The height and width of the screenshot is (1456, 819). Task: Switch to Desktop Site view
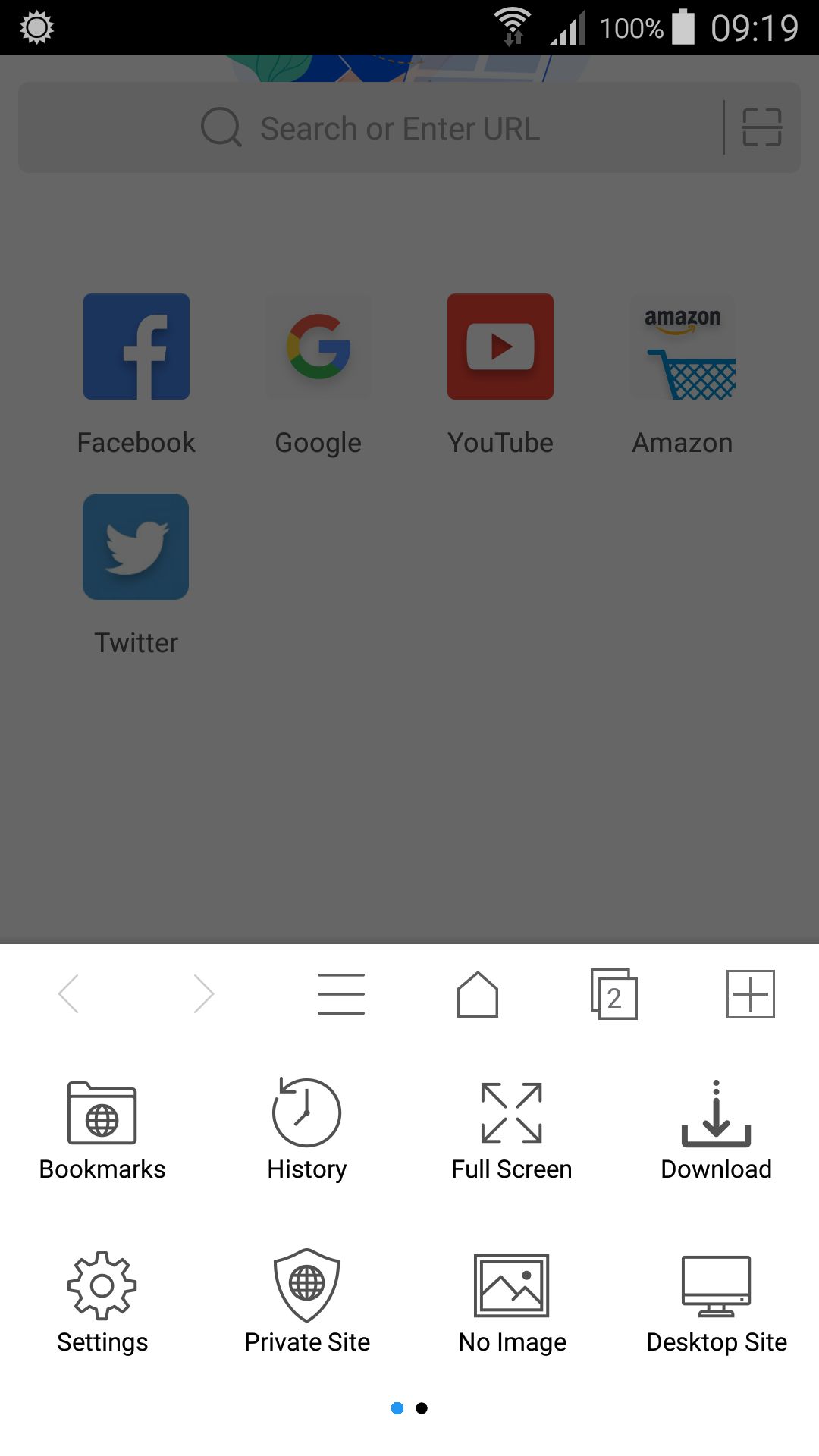(x=716, y=1301)
